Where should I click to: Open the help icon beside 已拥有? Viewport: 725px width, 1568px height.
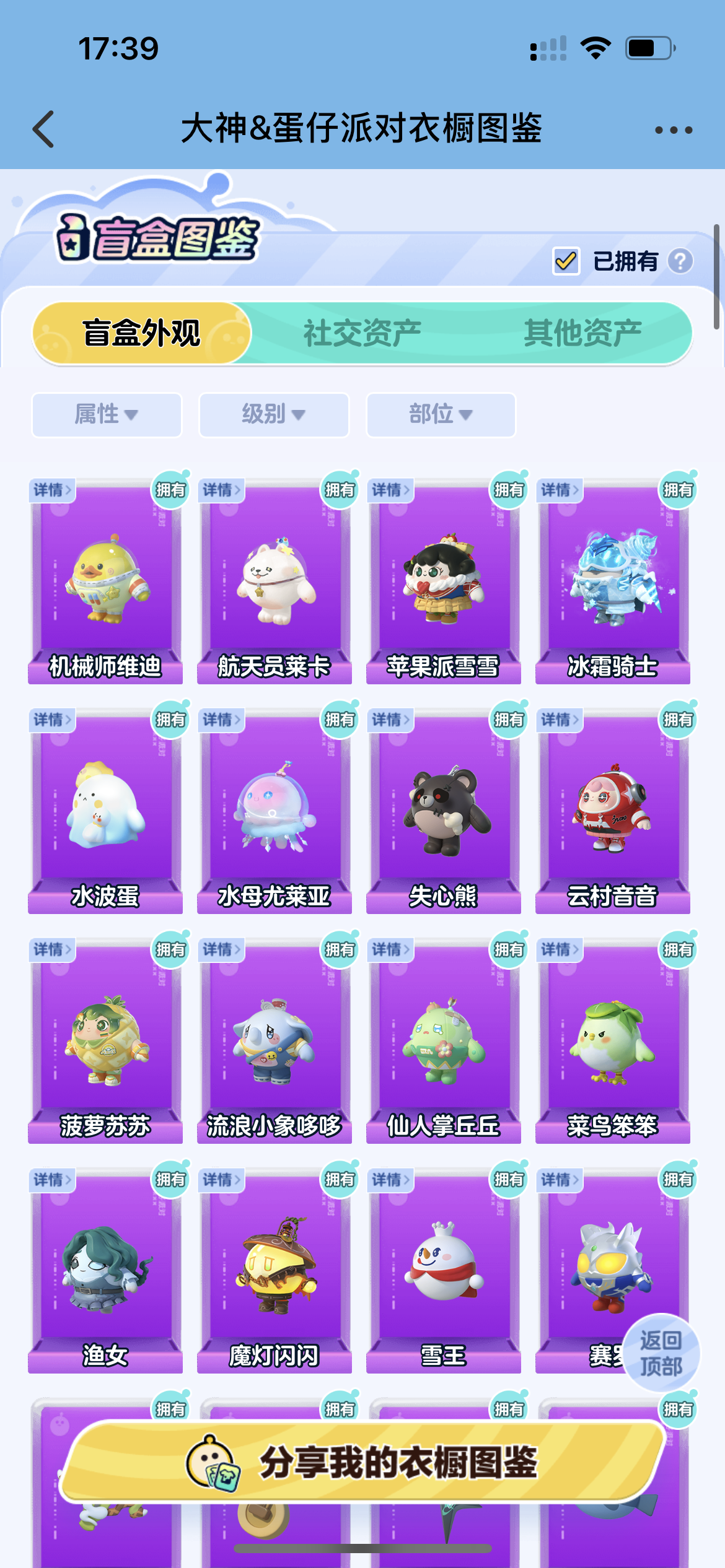click(680, 261)
